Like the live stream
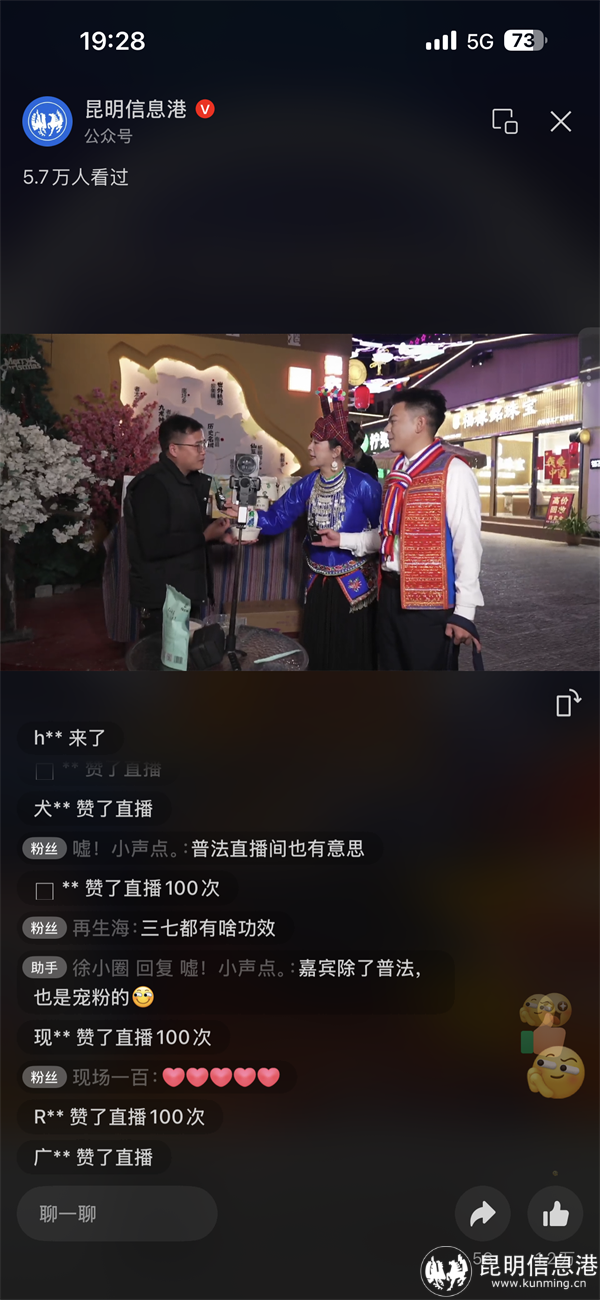 coord(555,1214)
